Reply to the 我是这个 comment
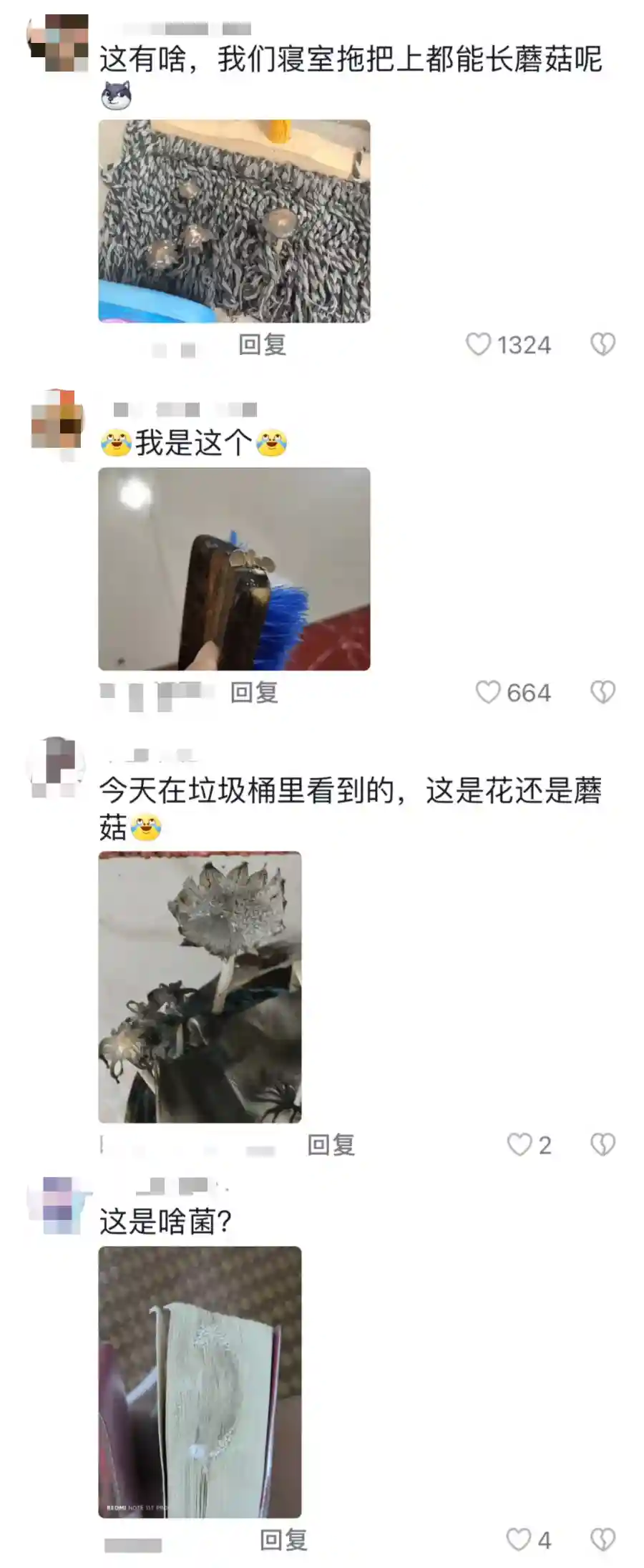This screenshot has width=644, height=1568. pos(254,692)
